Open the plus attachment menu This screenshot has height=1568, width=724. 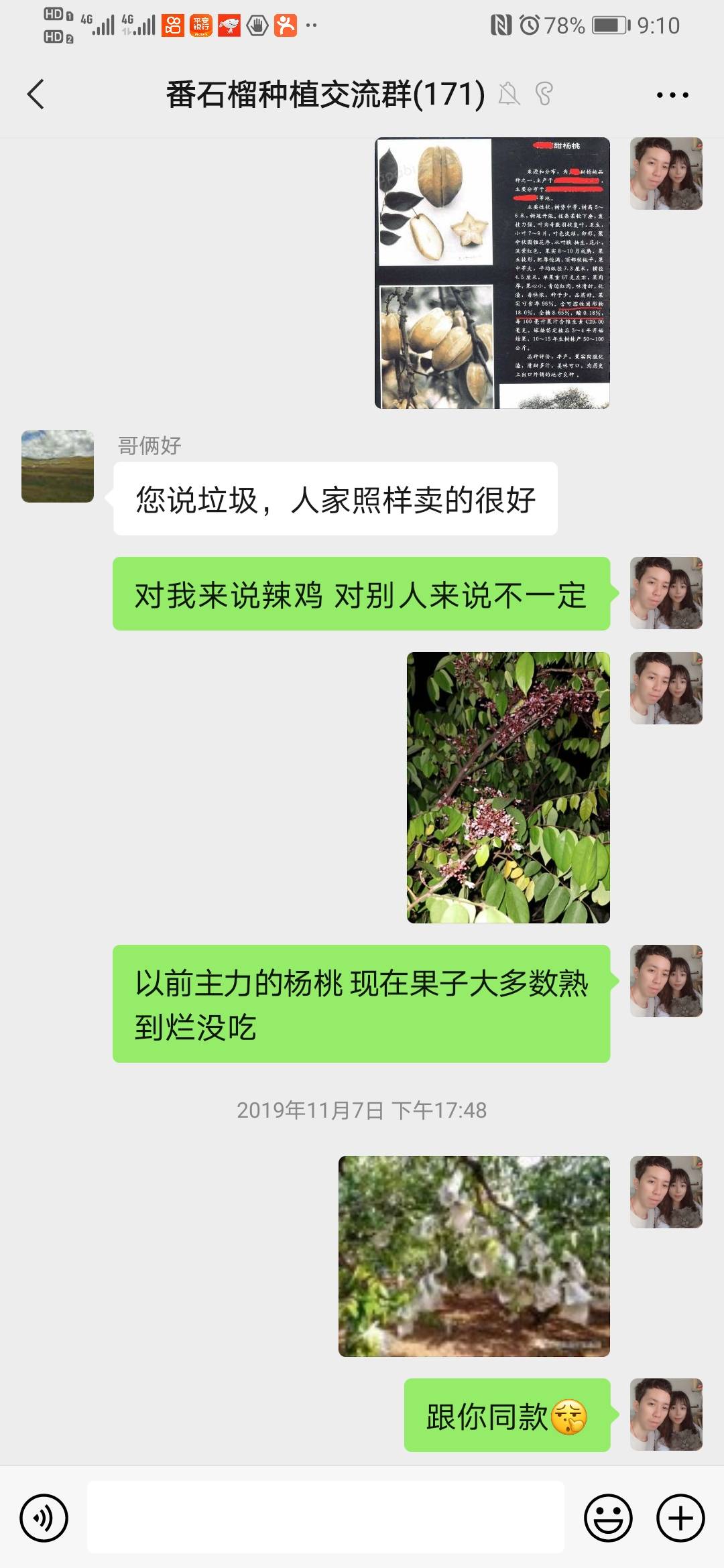[680, 1518]
